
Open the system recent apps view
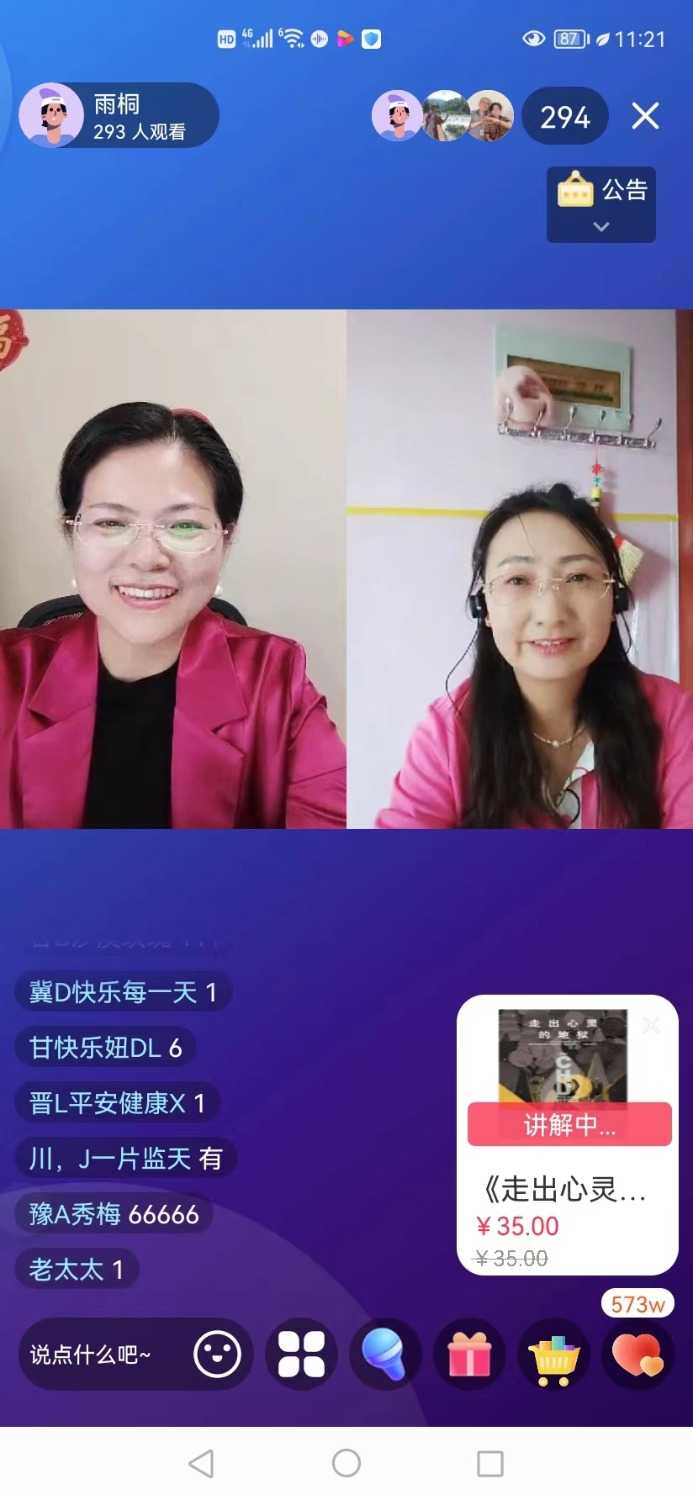(490, 1464)
